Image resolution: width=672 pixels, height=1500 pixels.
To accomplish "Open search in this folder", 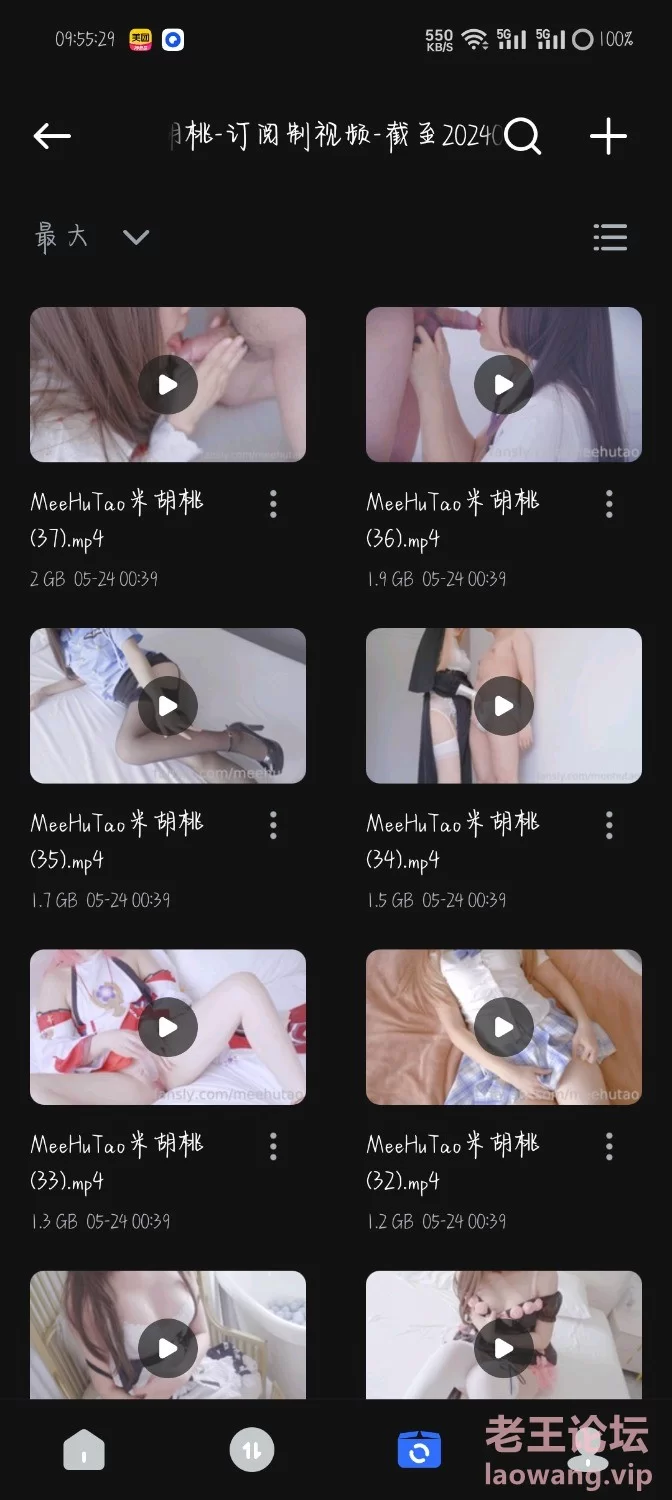I will [523, 136].
